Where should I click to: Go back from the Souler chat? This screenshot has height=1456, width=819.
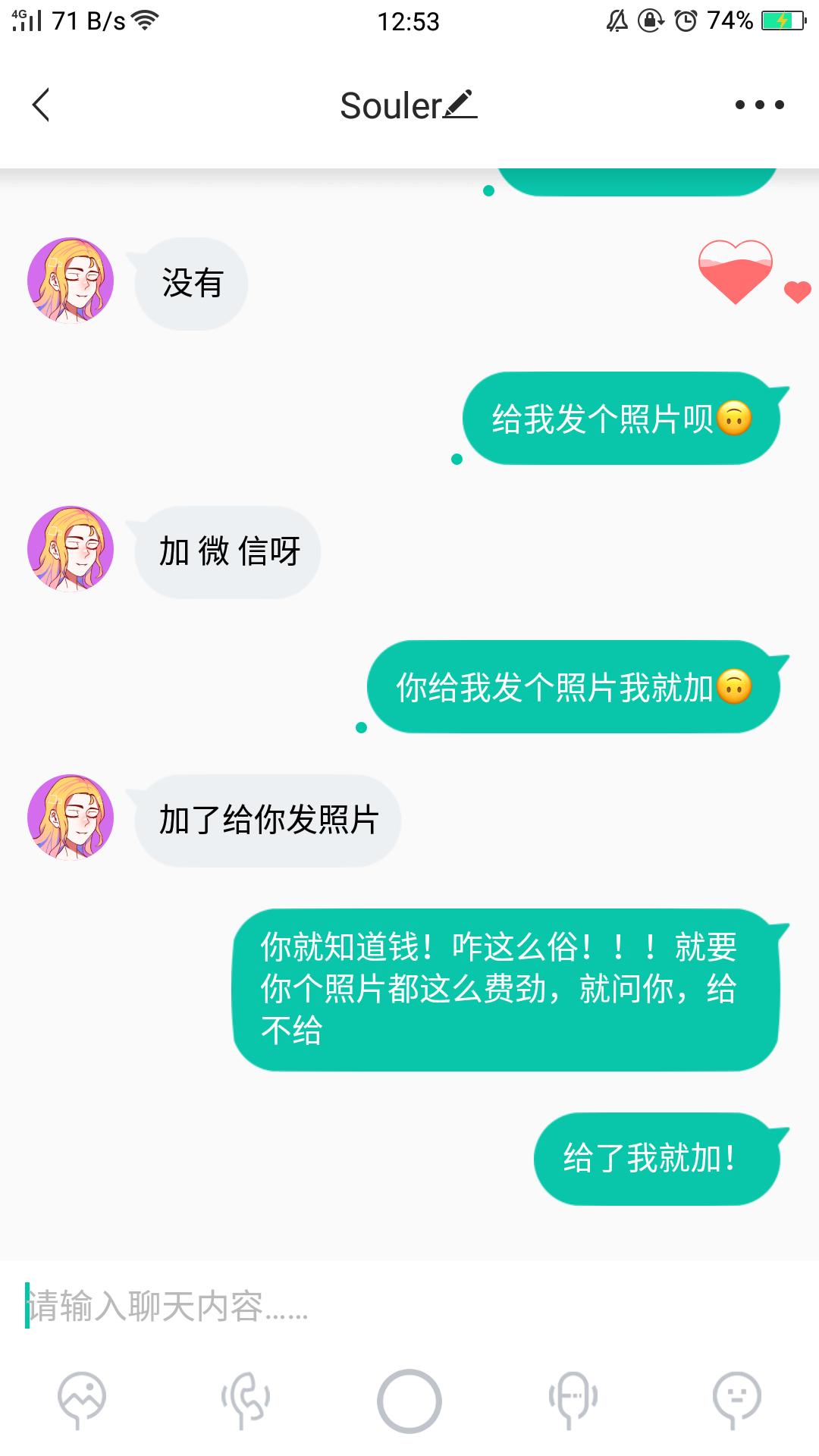point(41,105)
